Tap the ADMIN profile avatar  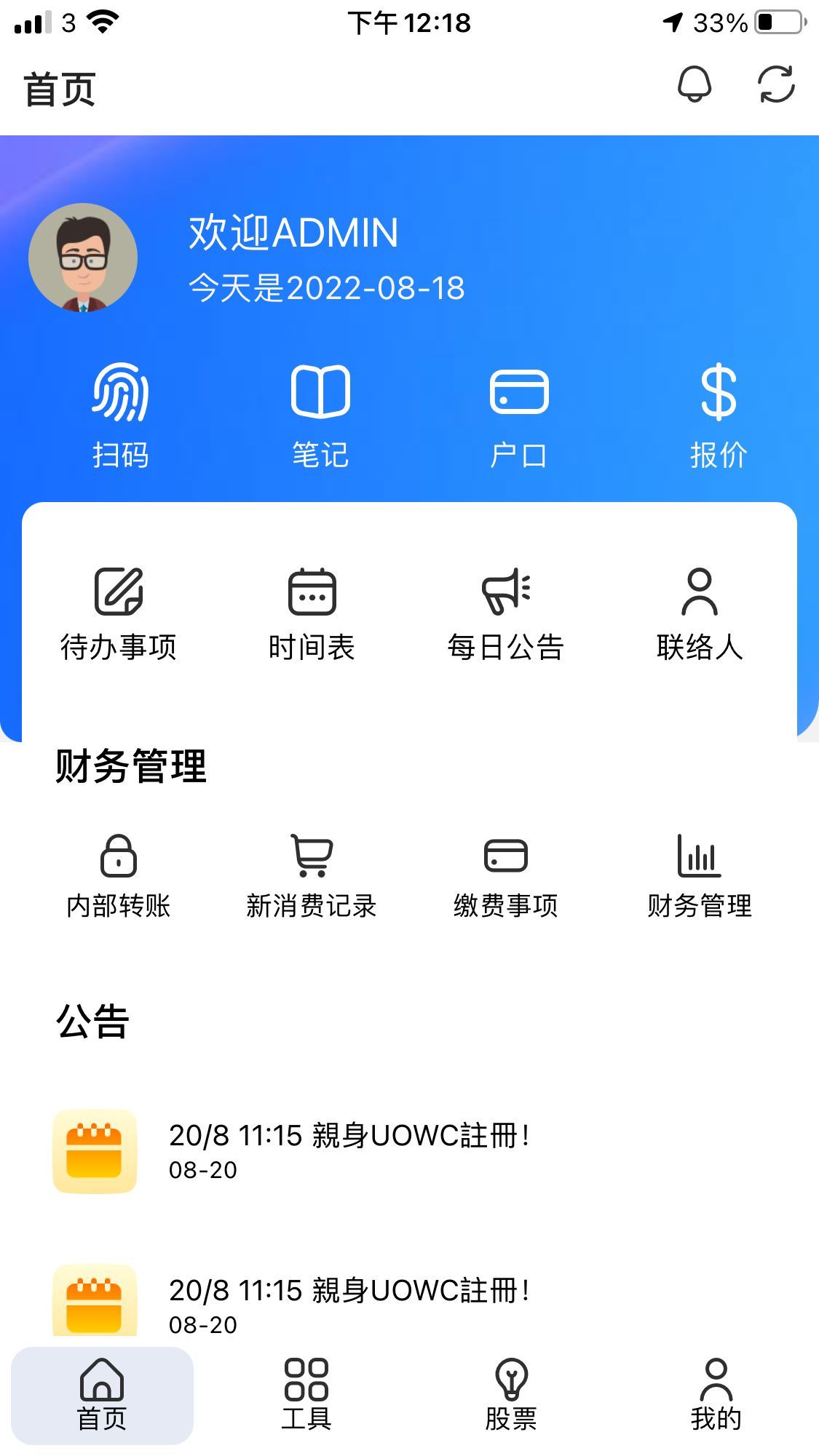[83, 258]
